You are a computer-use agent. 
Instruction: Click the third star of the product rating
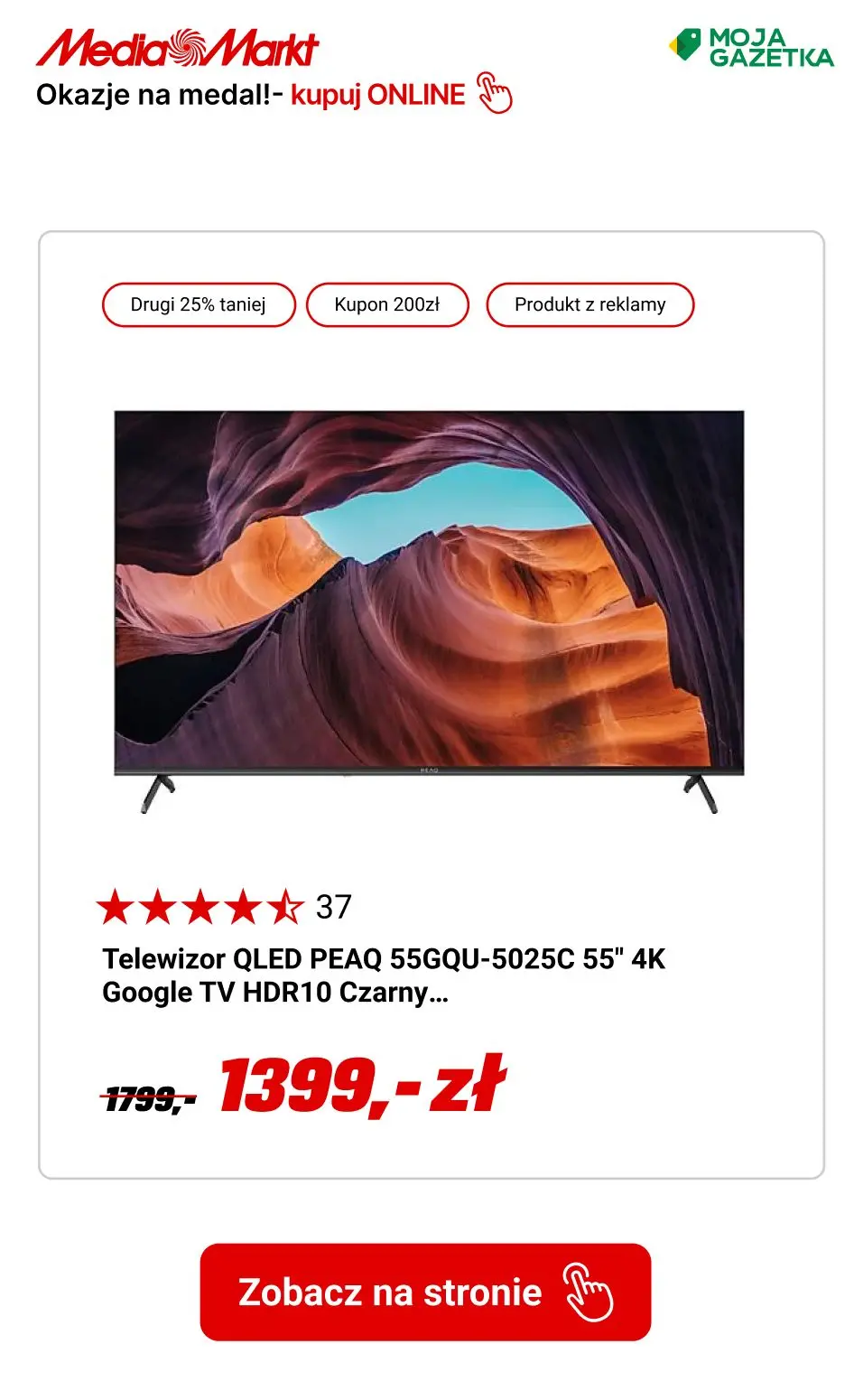point(202,906)
